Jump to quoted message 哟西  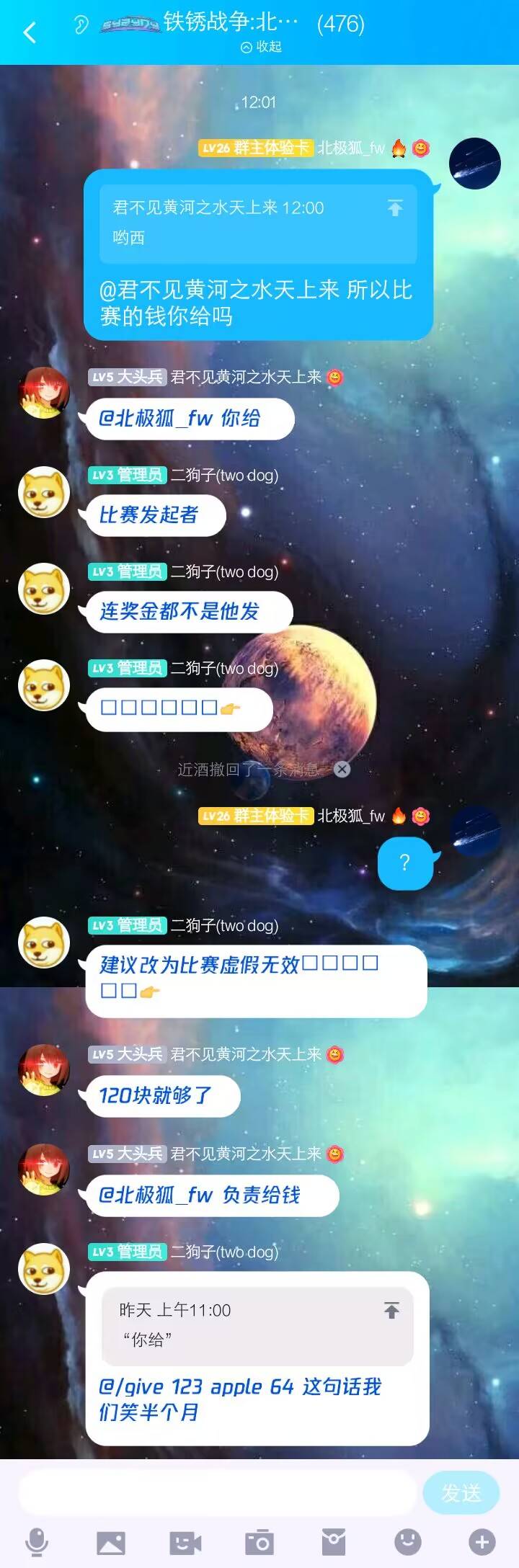click(x=394, y=208)
